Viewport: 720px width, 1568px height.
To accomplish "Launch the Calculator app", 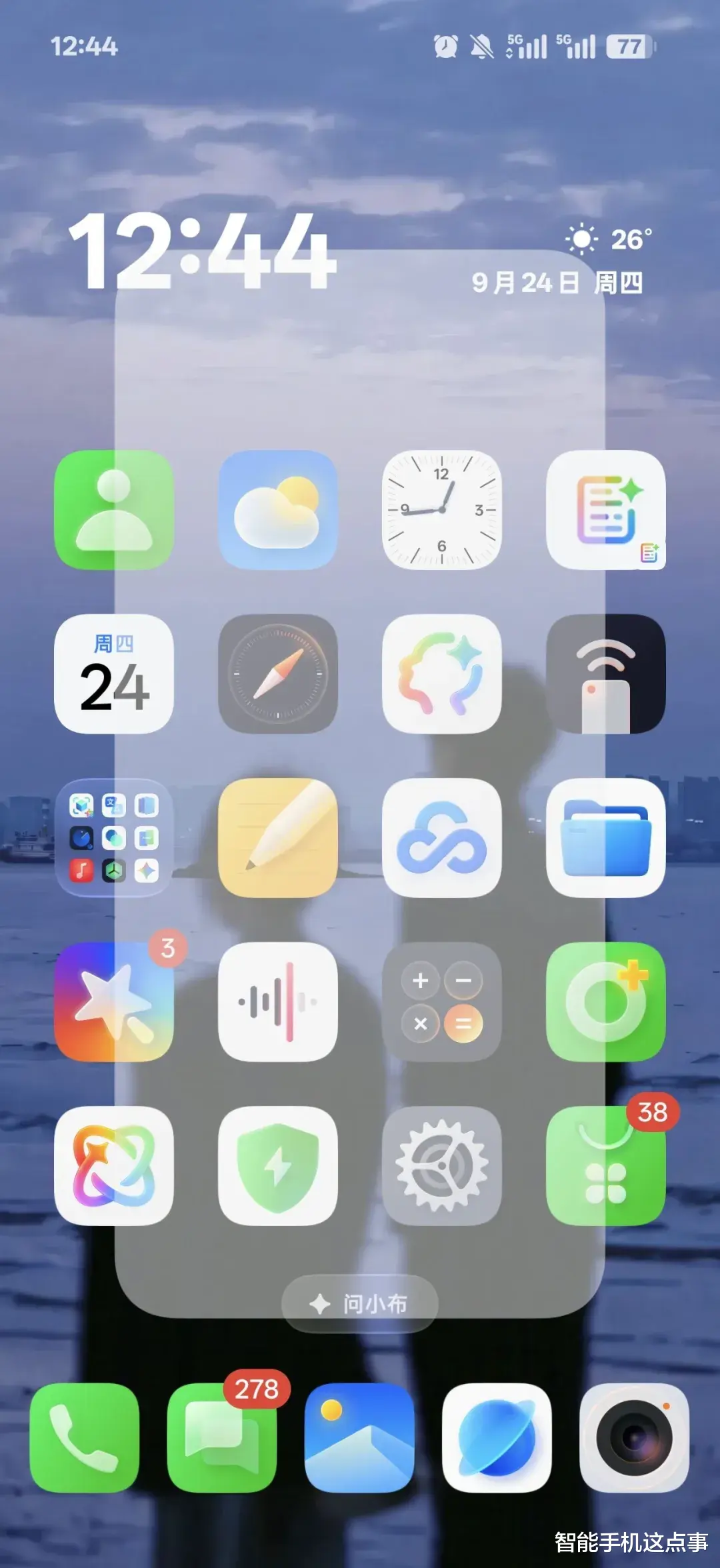I will (x=442, y=1001).
